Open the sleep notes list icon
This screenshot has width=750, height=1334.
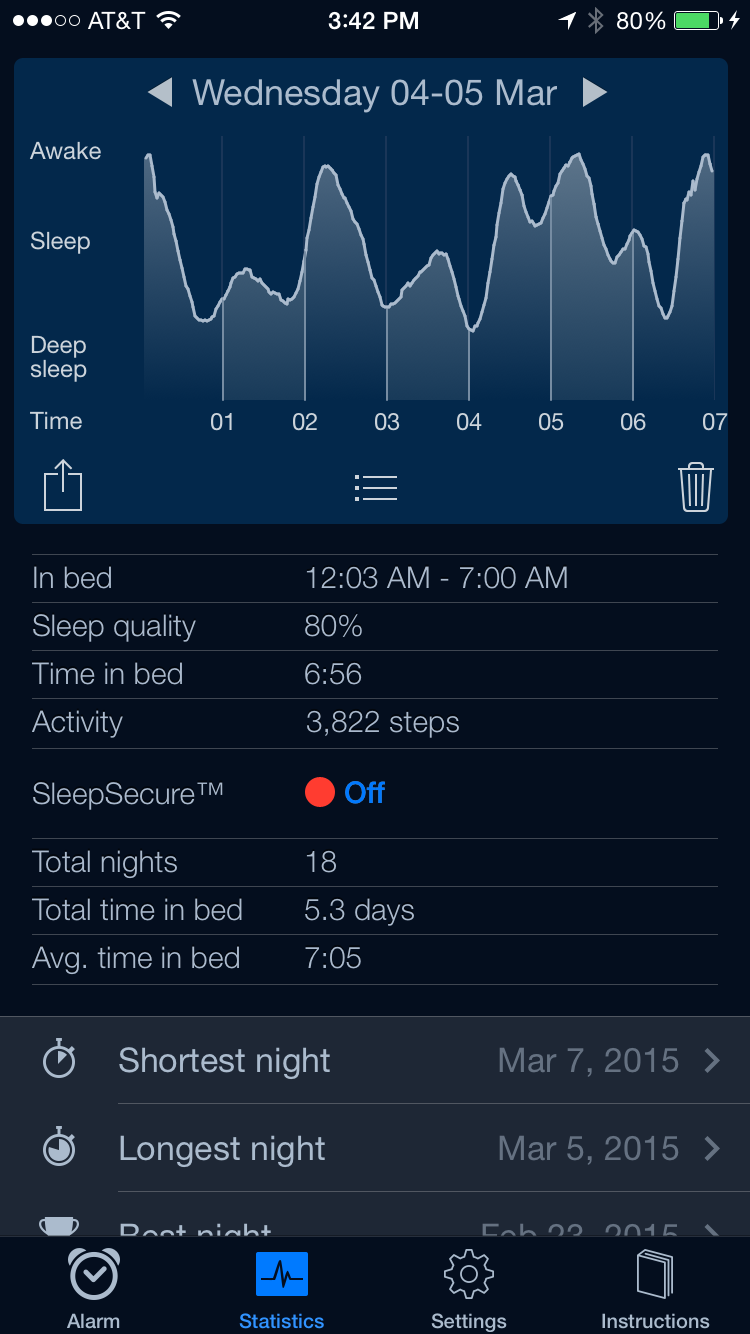tap(376, 487)
